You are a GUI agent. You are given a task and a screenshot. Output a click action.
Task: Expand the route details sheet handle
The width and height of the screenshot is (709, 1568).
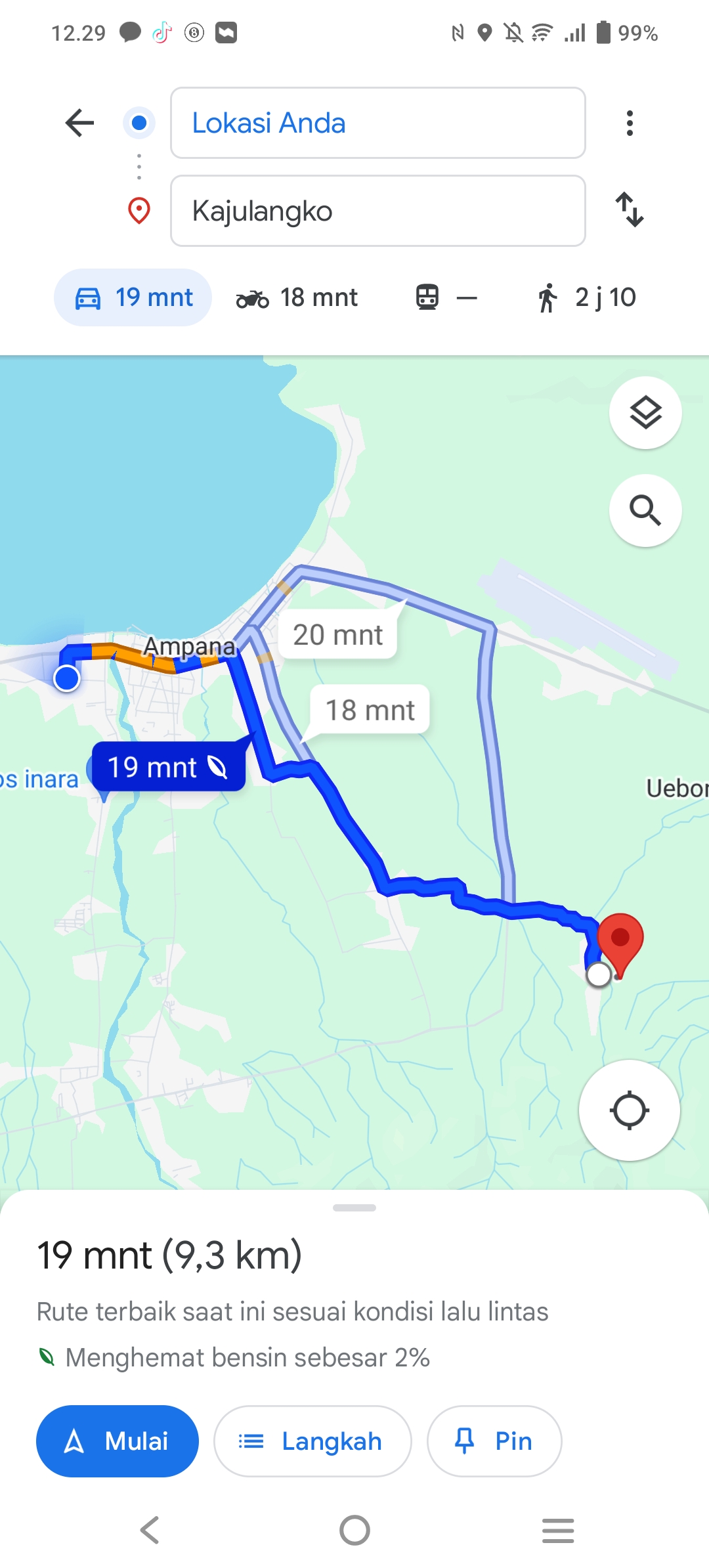(x=354, y=1208)
